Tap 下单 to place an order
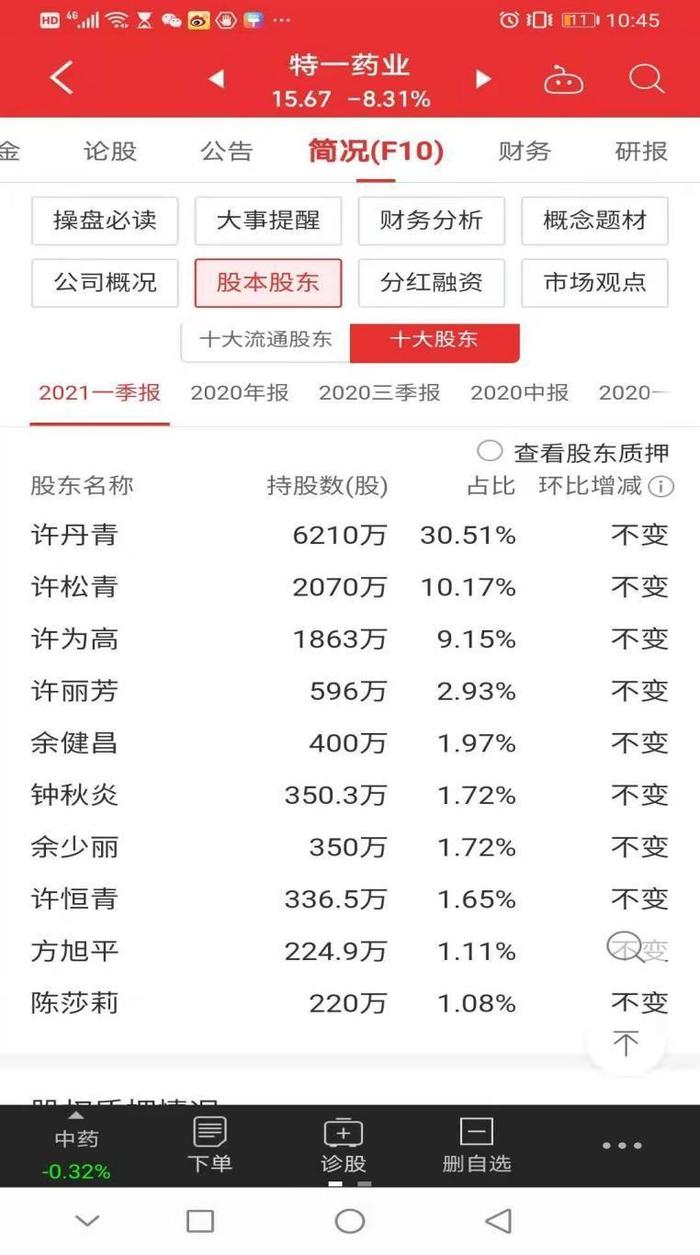700x1255 pixels. click(210, 1146)
